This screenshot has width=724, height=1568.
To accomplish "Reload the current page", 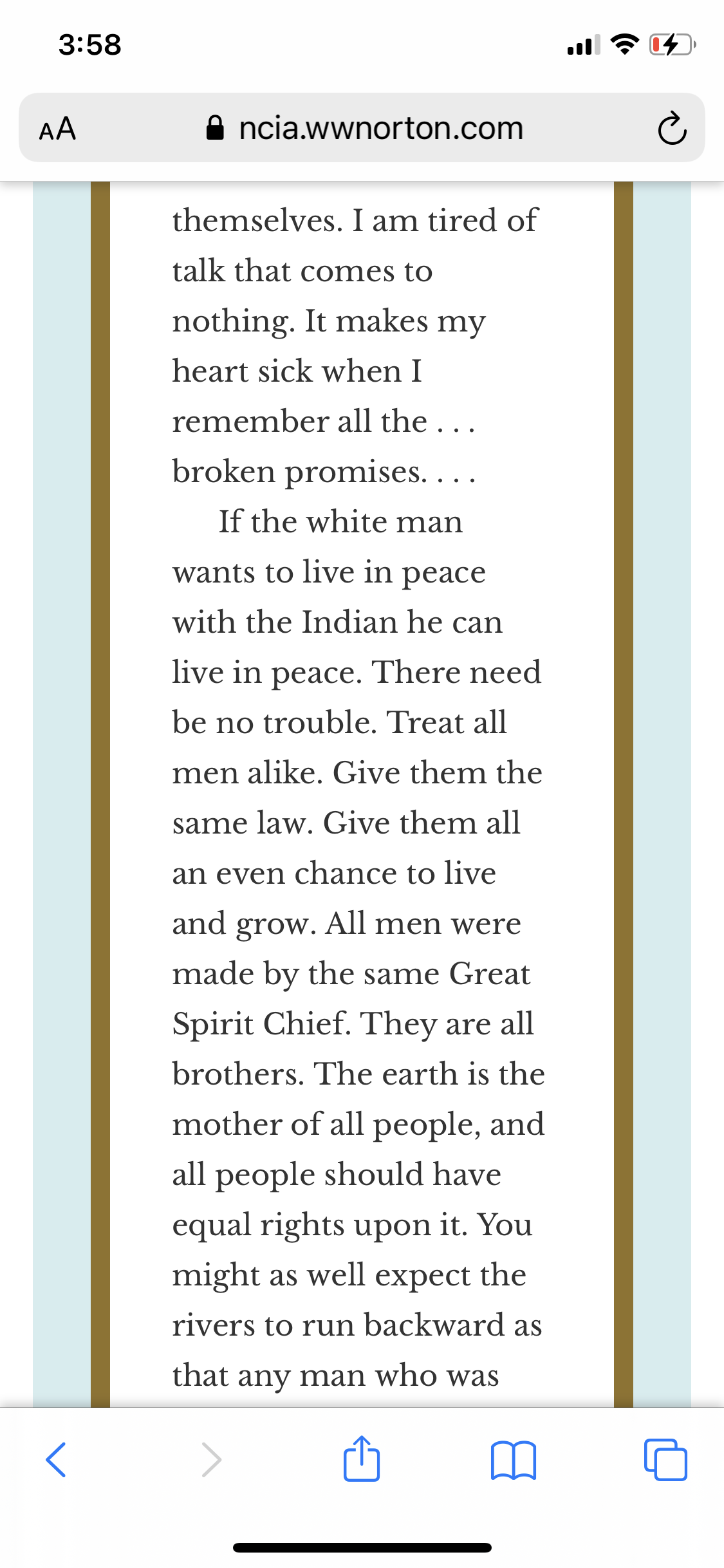I will [673, 128].
